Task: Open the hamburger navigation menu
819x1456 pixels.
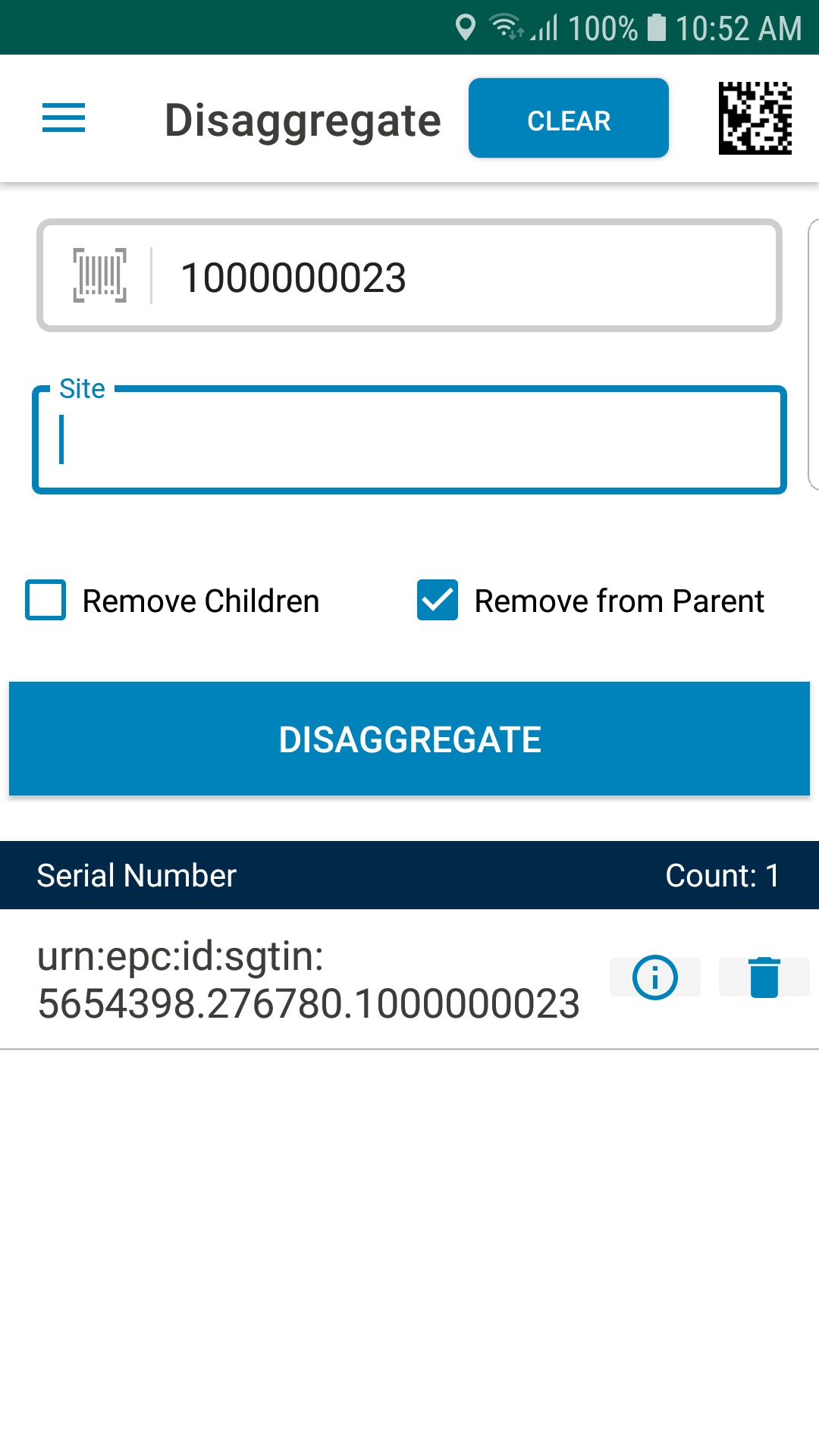Action: click(x=64, y=118)
